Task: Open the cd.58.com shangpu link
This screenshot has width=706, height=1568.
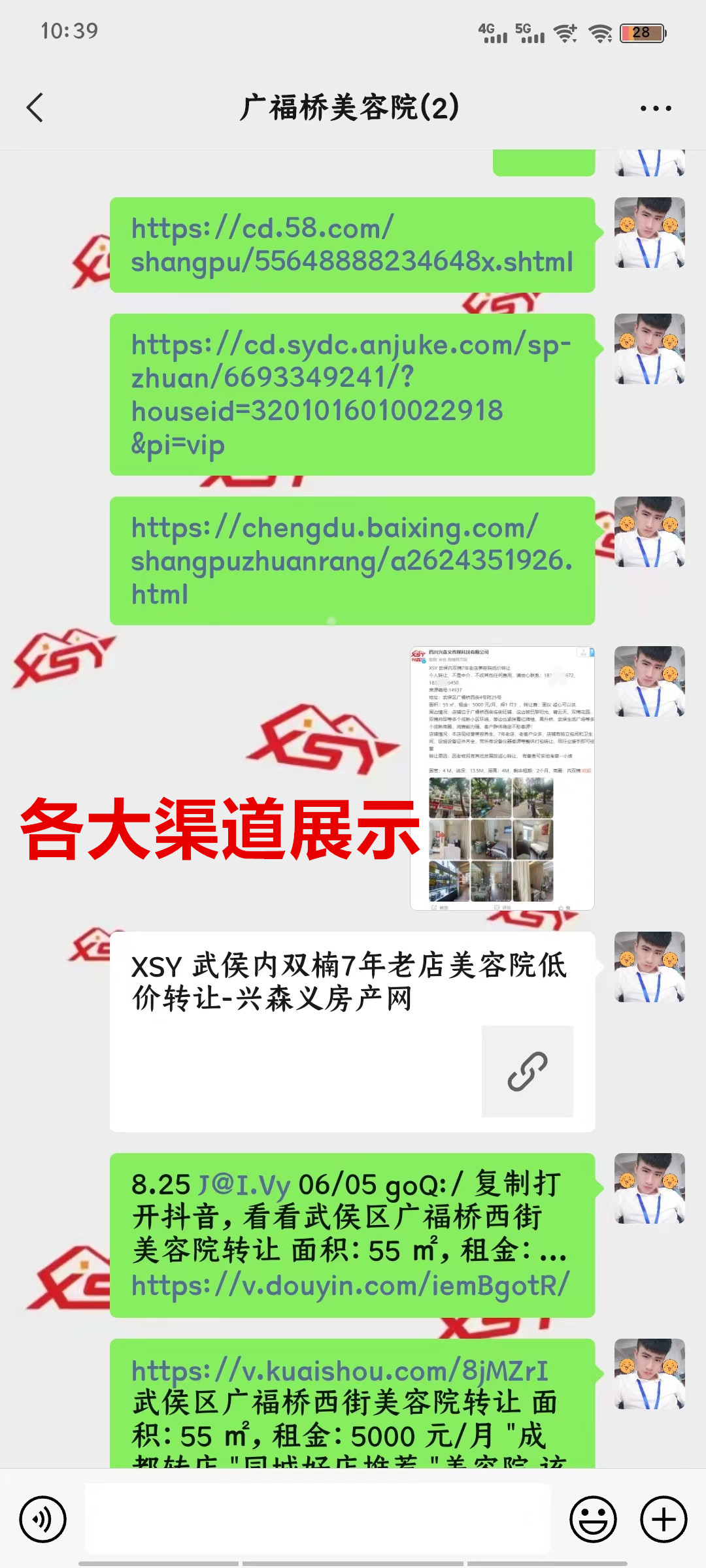Action: tap(352, 245)
